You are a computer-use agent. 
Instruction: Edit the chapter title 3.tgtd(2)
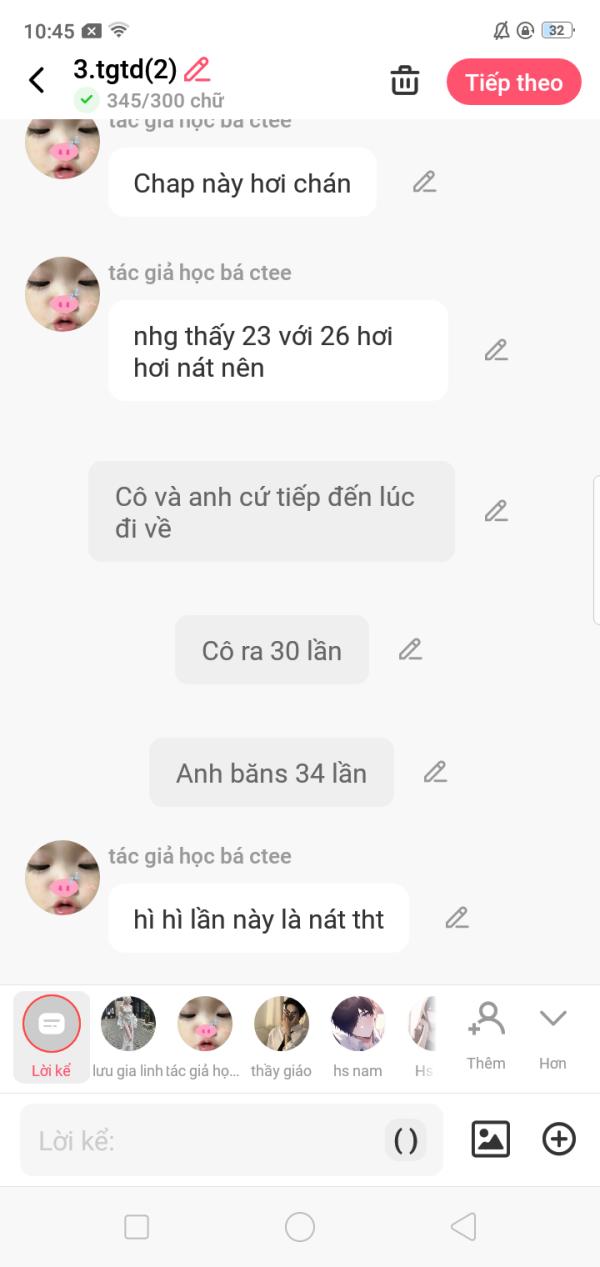coord(197,69)
